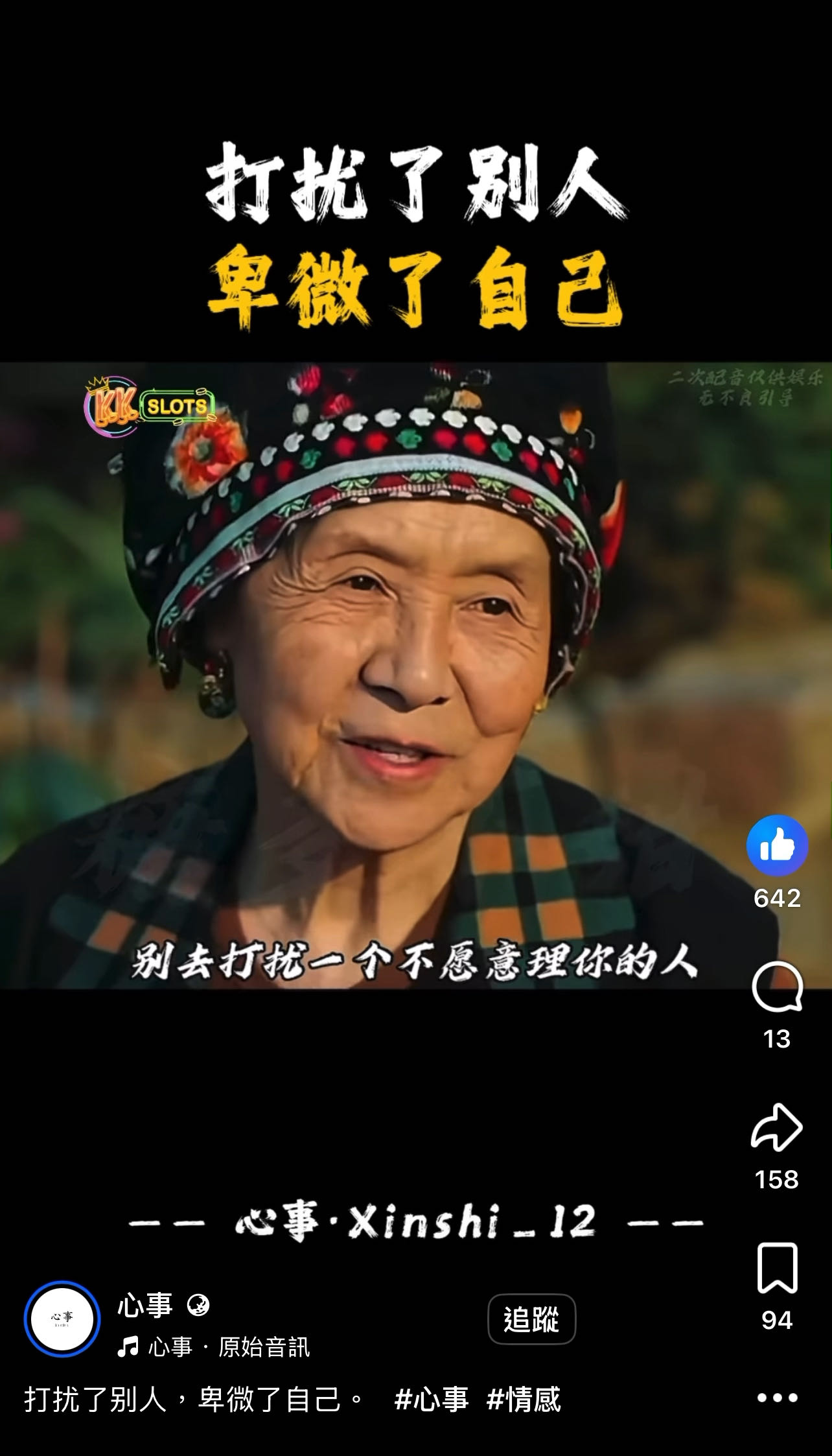The width and height of the screenshot is (832, 1456).
Task: Save this reel with the bookmark icon
Action: pyautogui.click(x=777, y=1268)
